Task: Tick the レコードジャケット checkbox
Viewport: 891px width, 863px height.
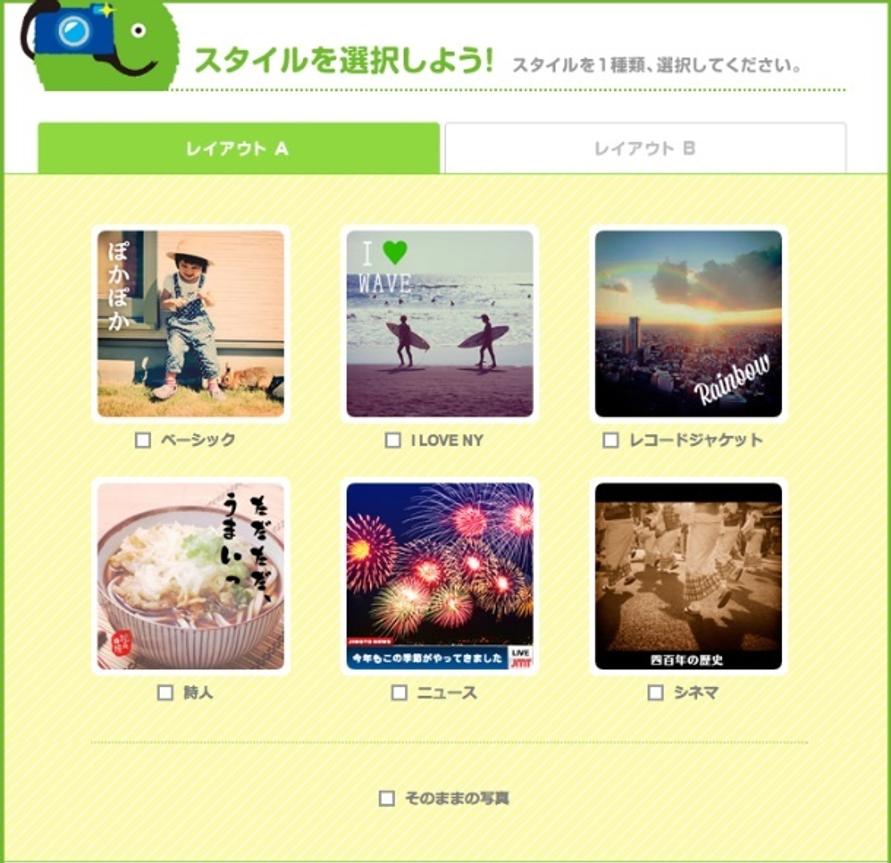Action: tap(611, 440)
